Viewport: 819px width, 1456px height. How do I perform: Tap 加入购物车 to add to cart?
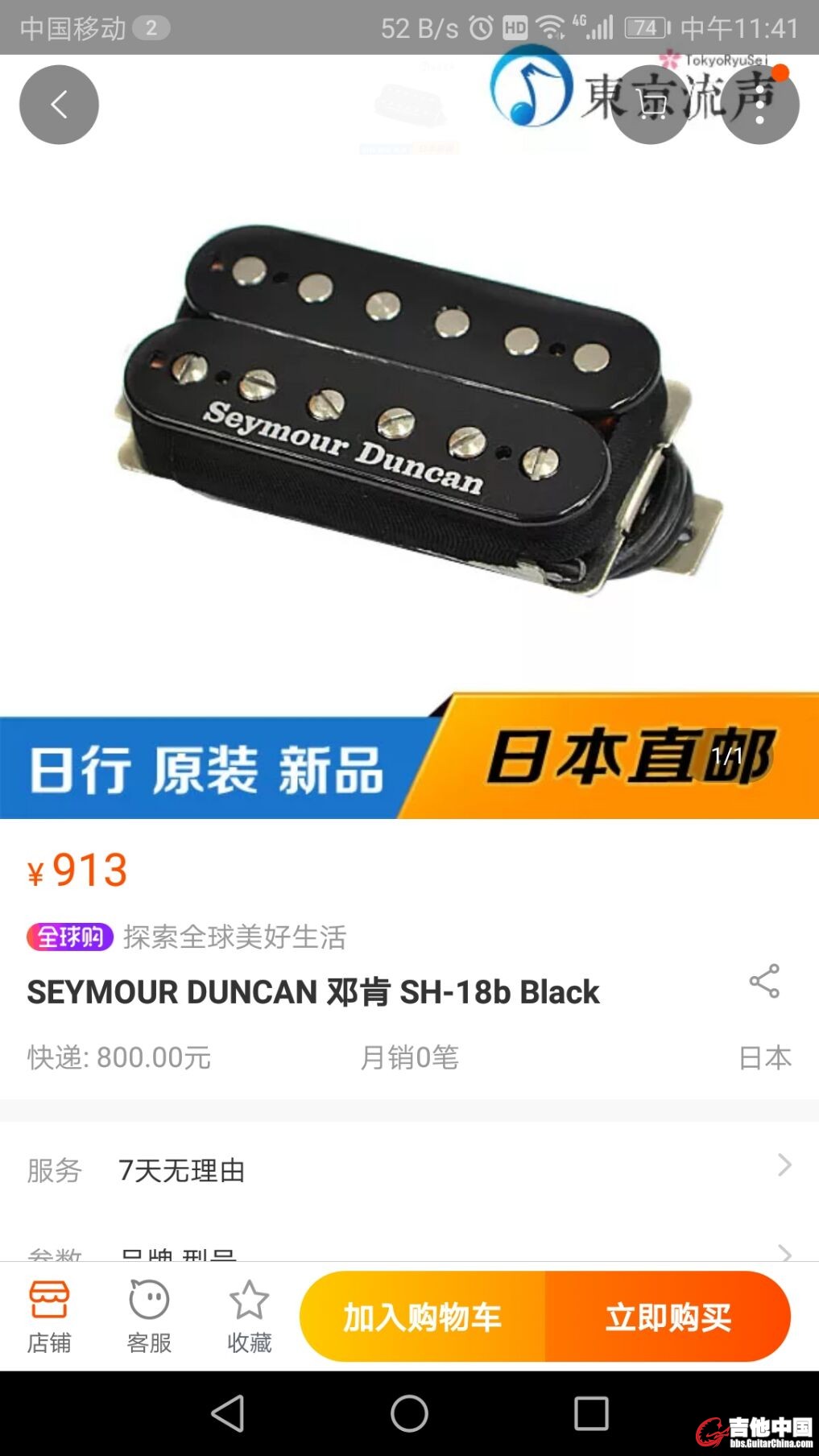(x=423, y=1317)
